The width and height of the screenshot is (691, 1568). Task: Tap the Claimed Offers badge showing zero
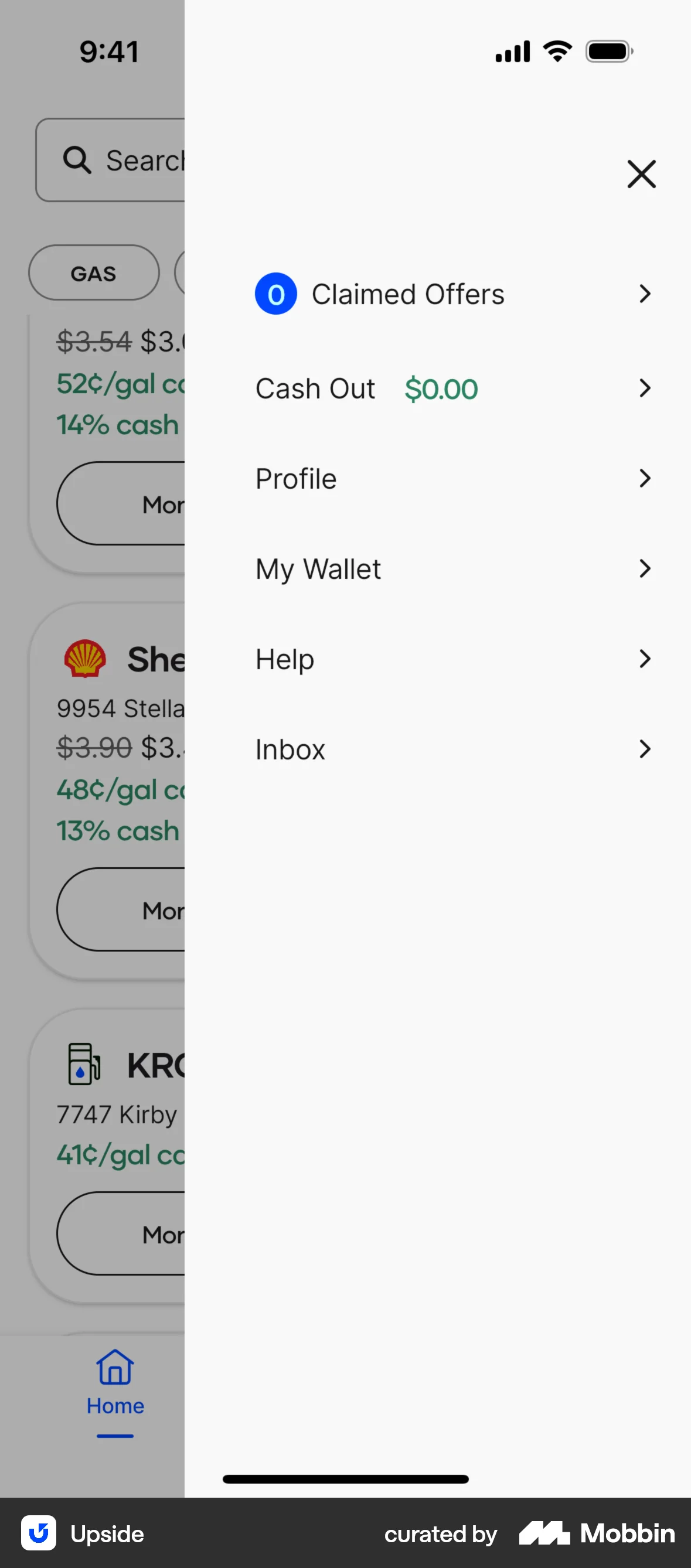(x=275, y=294)
